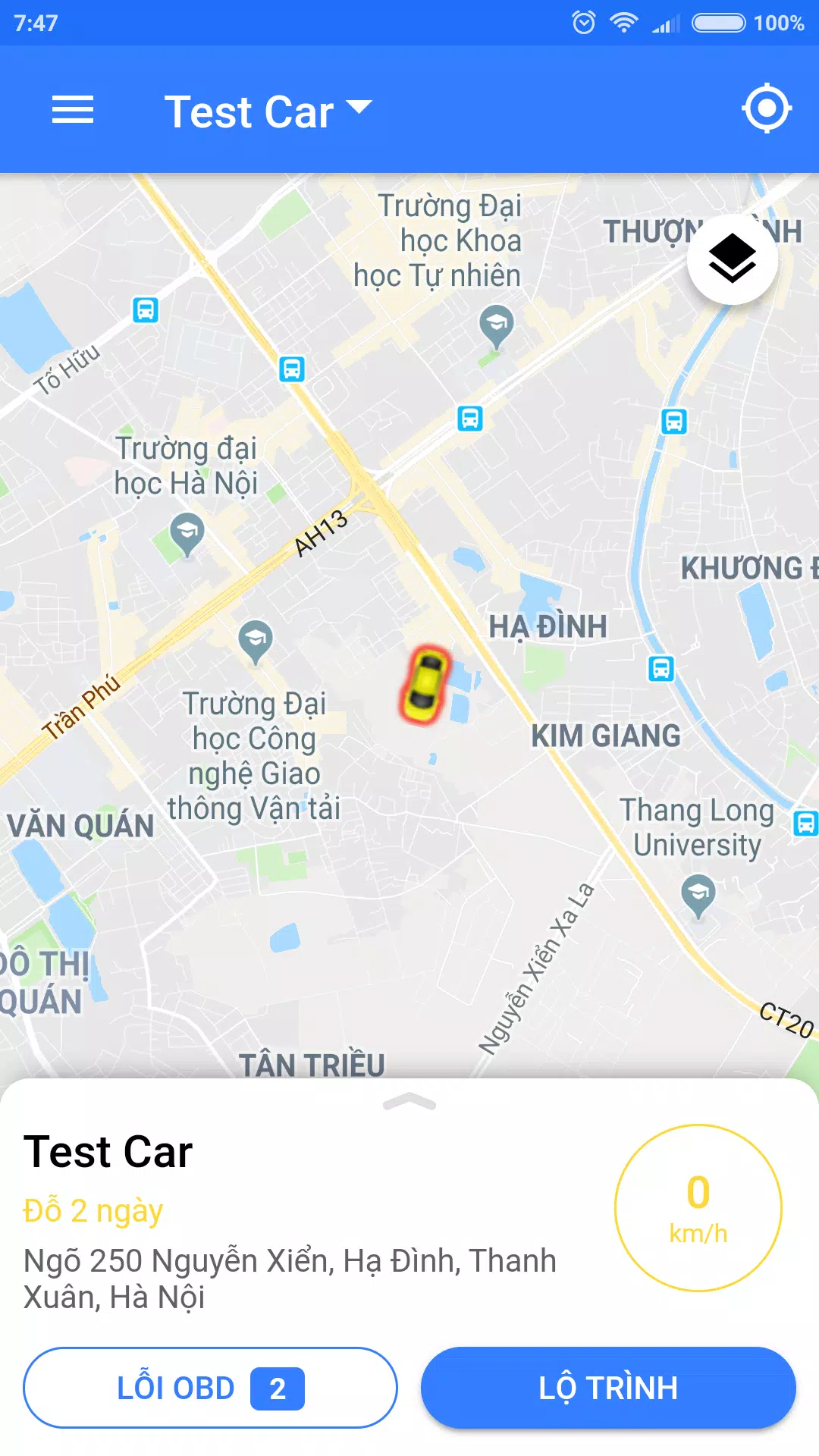Viewport: 819px width, 1456px height.
Task: Click the locate-me GPS icon
Action: click(x=766, y=108)
